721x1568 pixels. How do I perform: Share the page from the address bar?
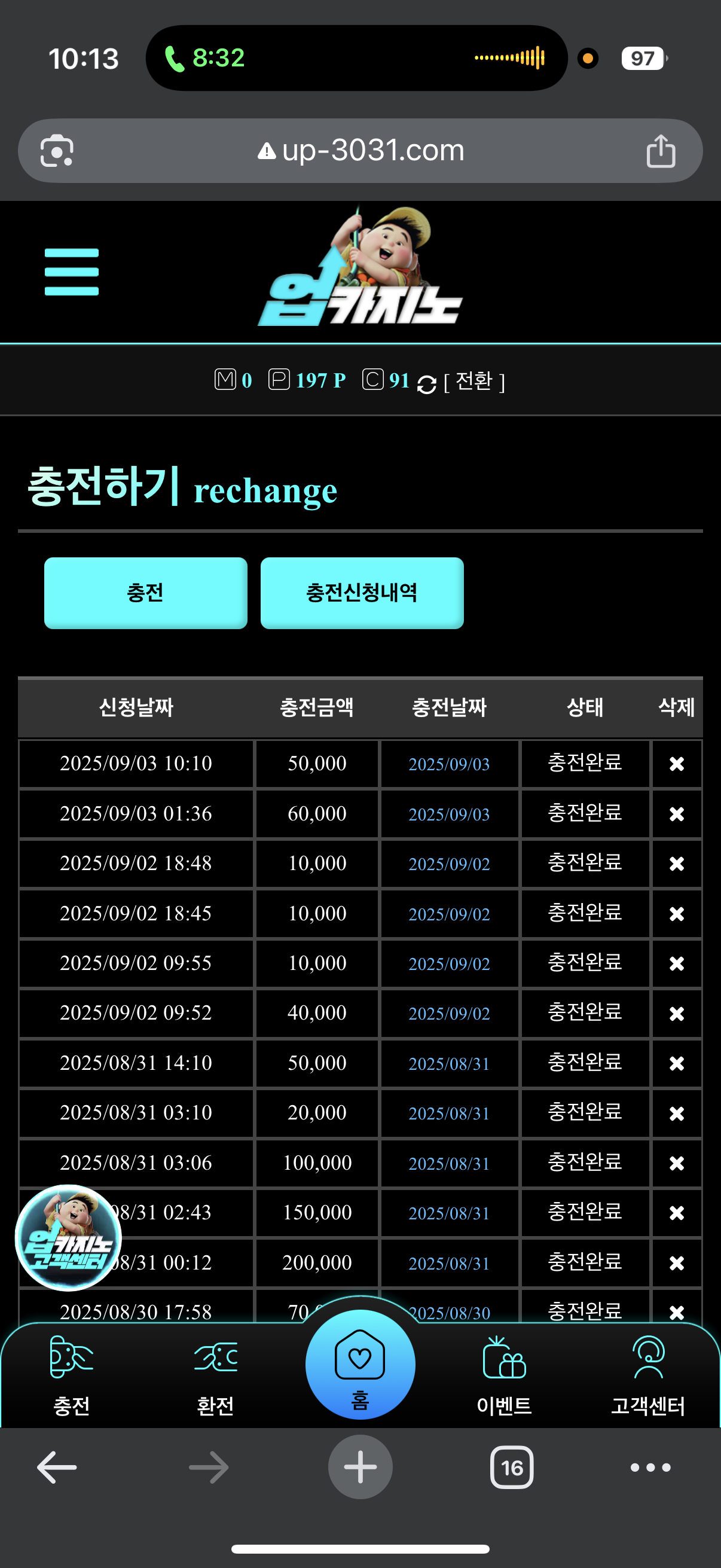(661, 151)
